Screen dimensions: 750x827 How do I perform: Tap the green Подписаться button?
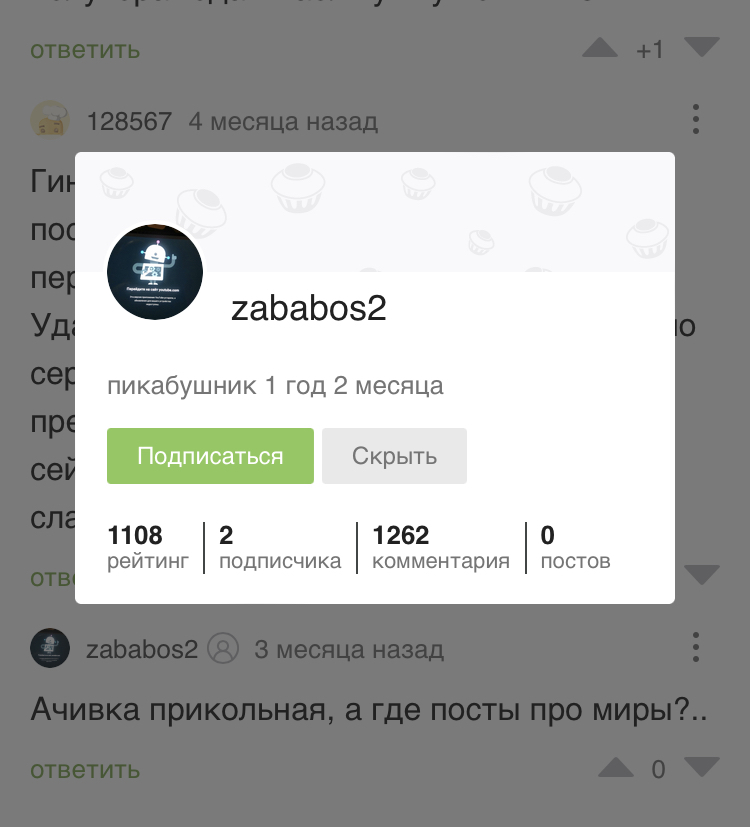click(210, 456)
